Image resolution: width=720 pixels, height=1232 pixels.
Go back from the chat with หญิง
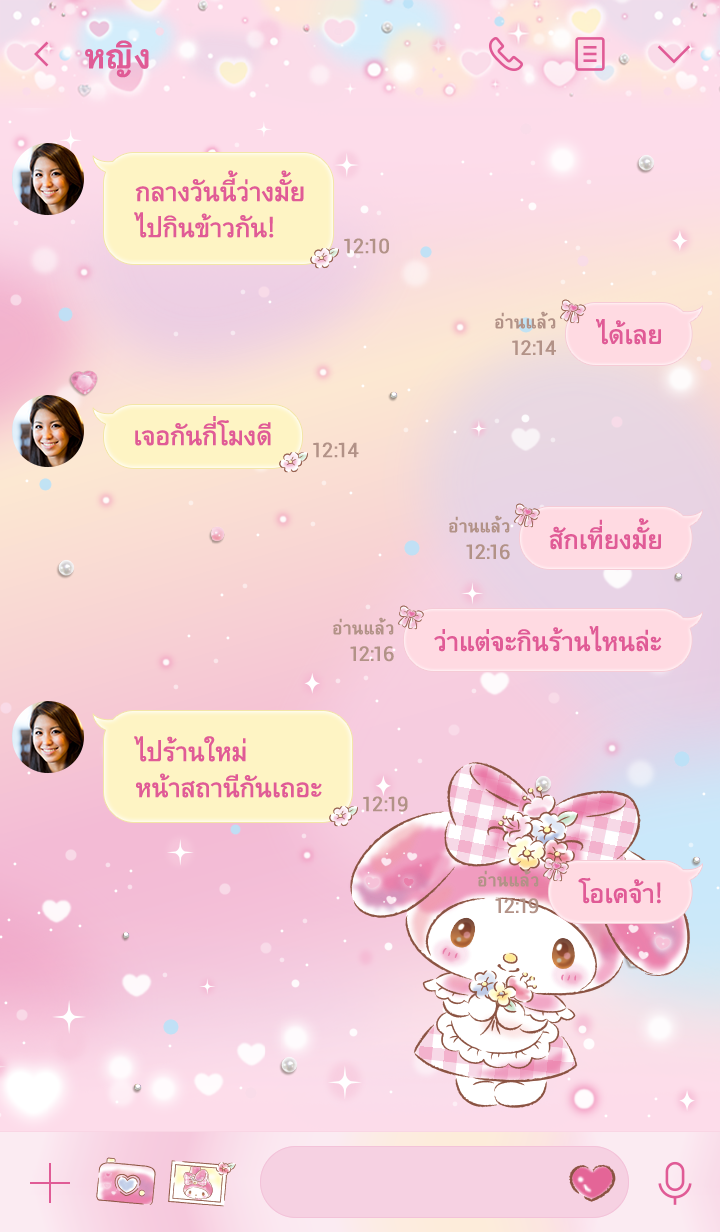pos(41,55)
